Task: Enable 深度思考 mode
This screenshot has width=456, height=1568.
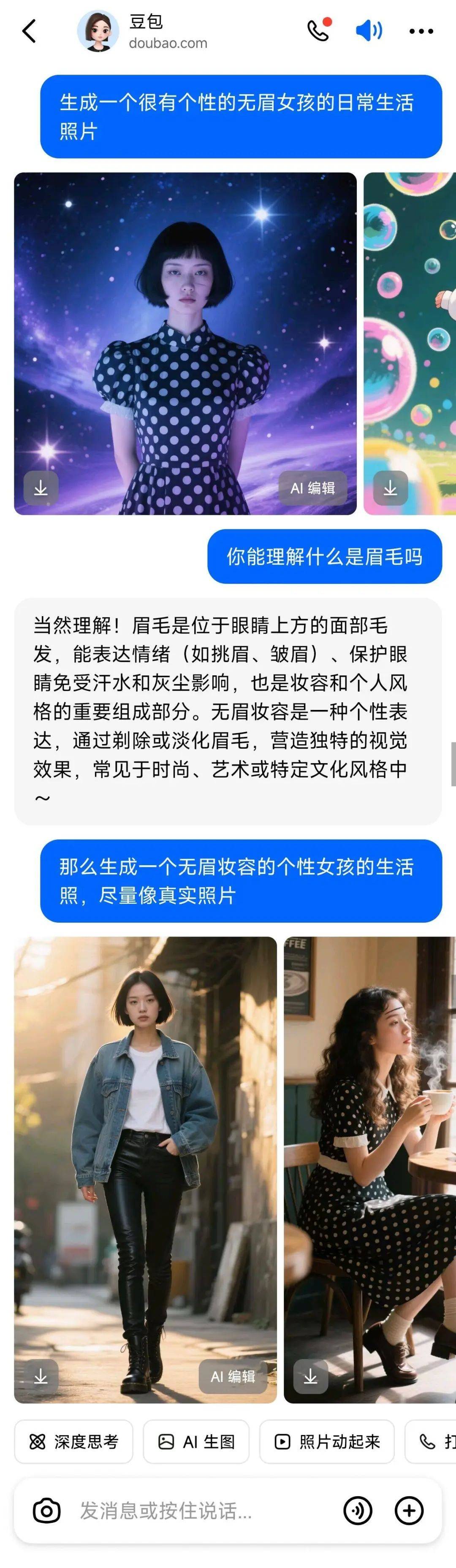Action: click(x=73, y=1441)
